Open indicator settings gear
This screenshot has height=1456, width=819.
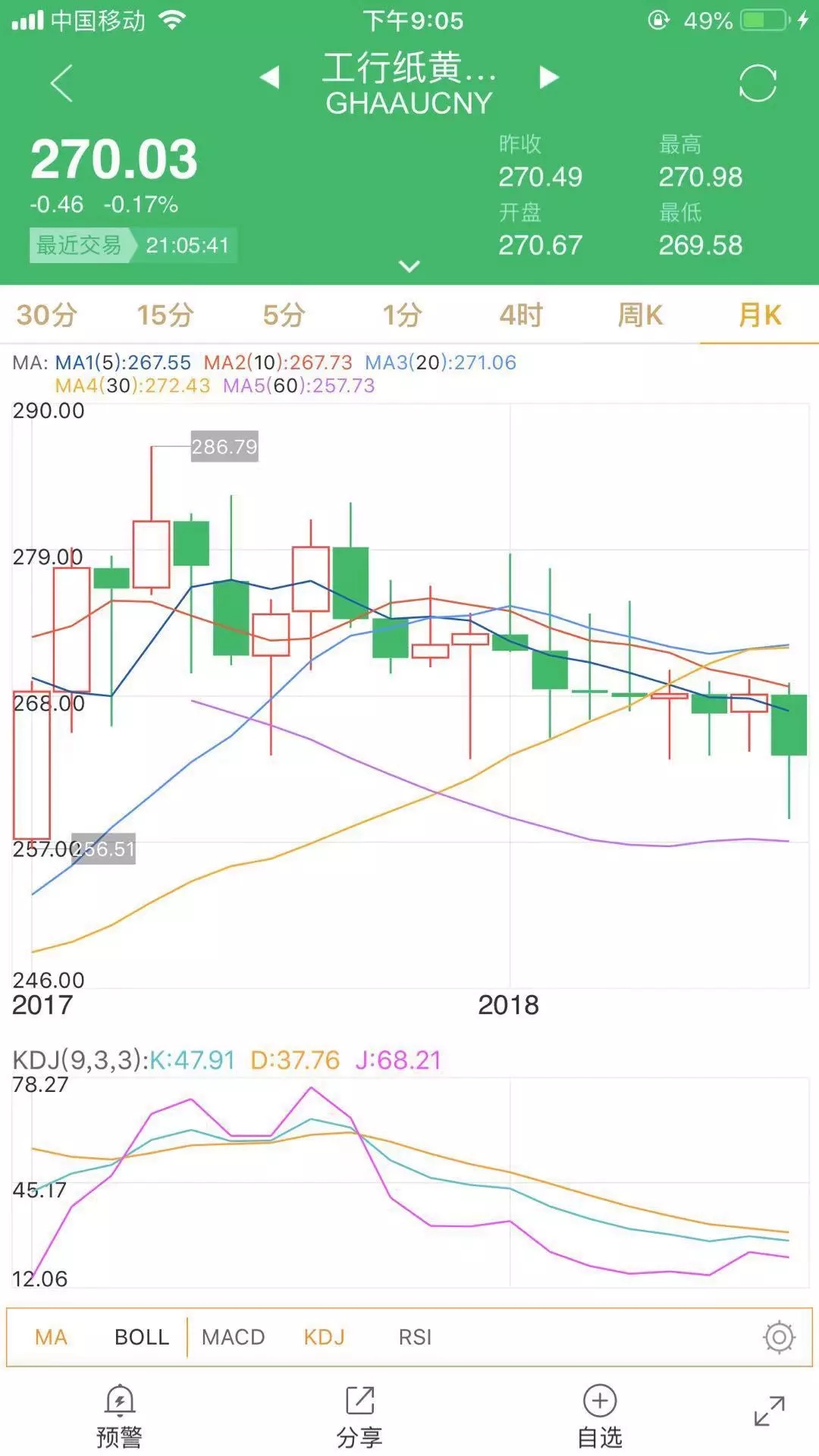[779, 1337]
